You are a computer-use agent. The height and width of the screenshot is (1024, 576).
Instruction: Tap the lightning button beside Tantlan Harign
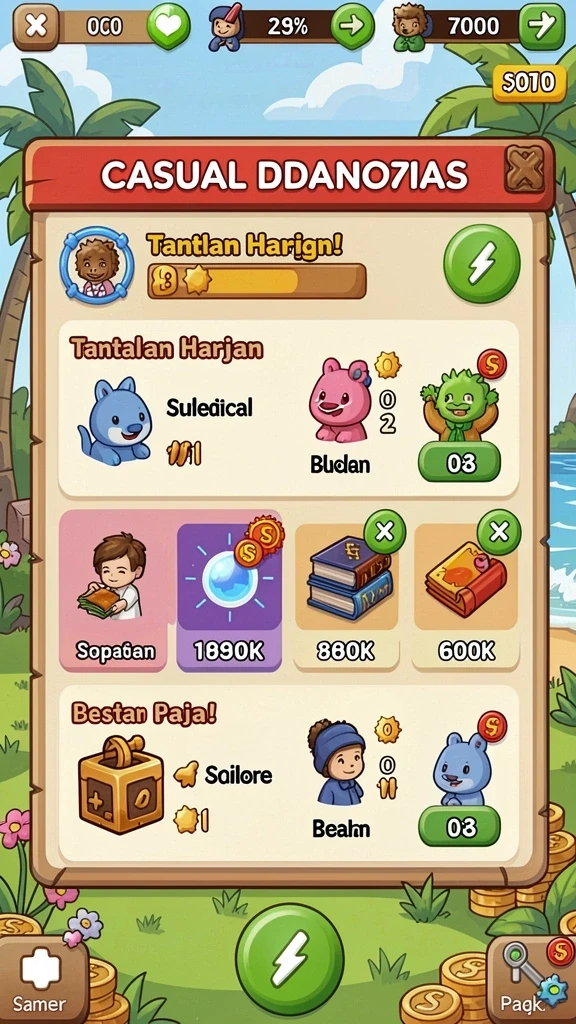[x=482, y=264]
